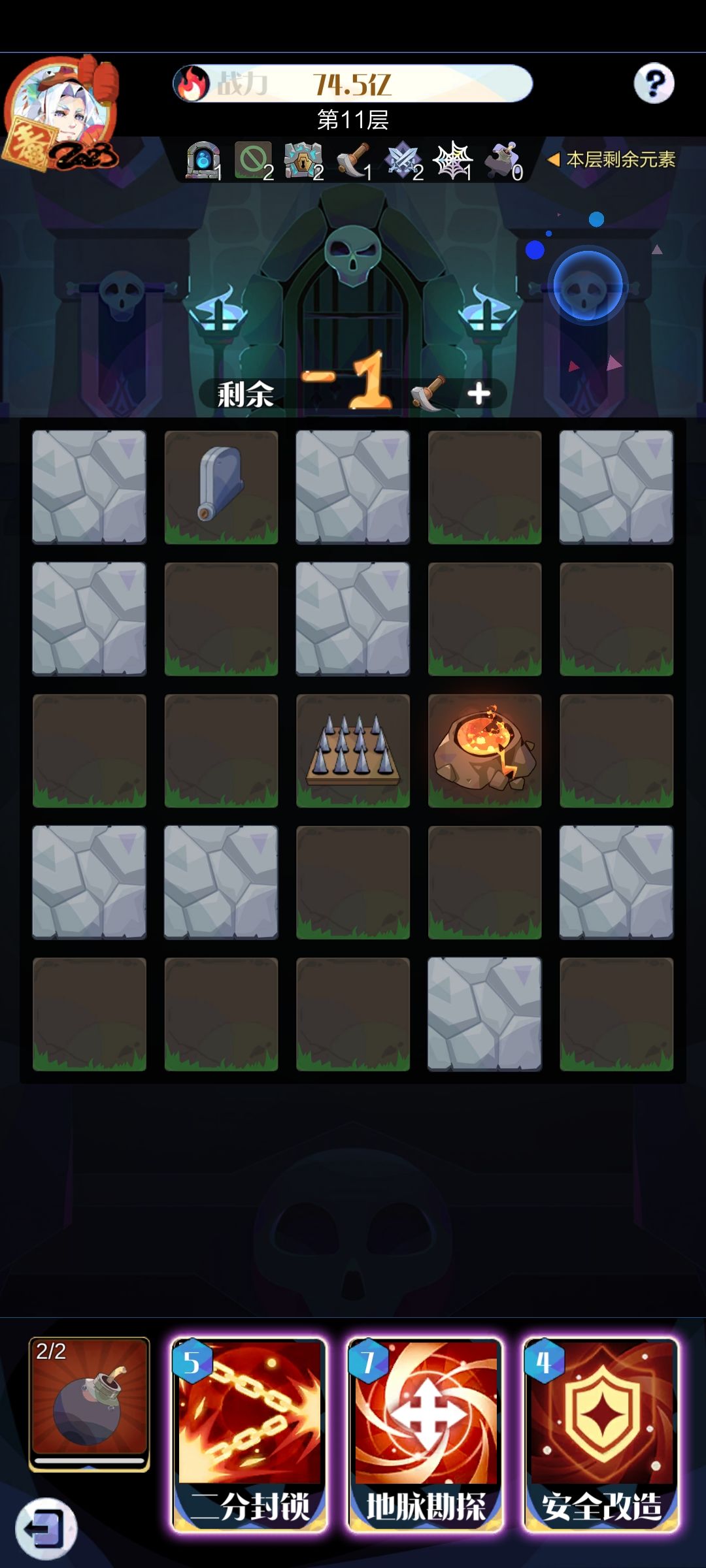This screenshot has width=706, height=1568.
Task: Tap the glowing blue skull orb
Action: pos(587,286)
